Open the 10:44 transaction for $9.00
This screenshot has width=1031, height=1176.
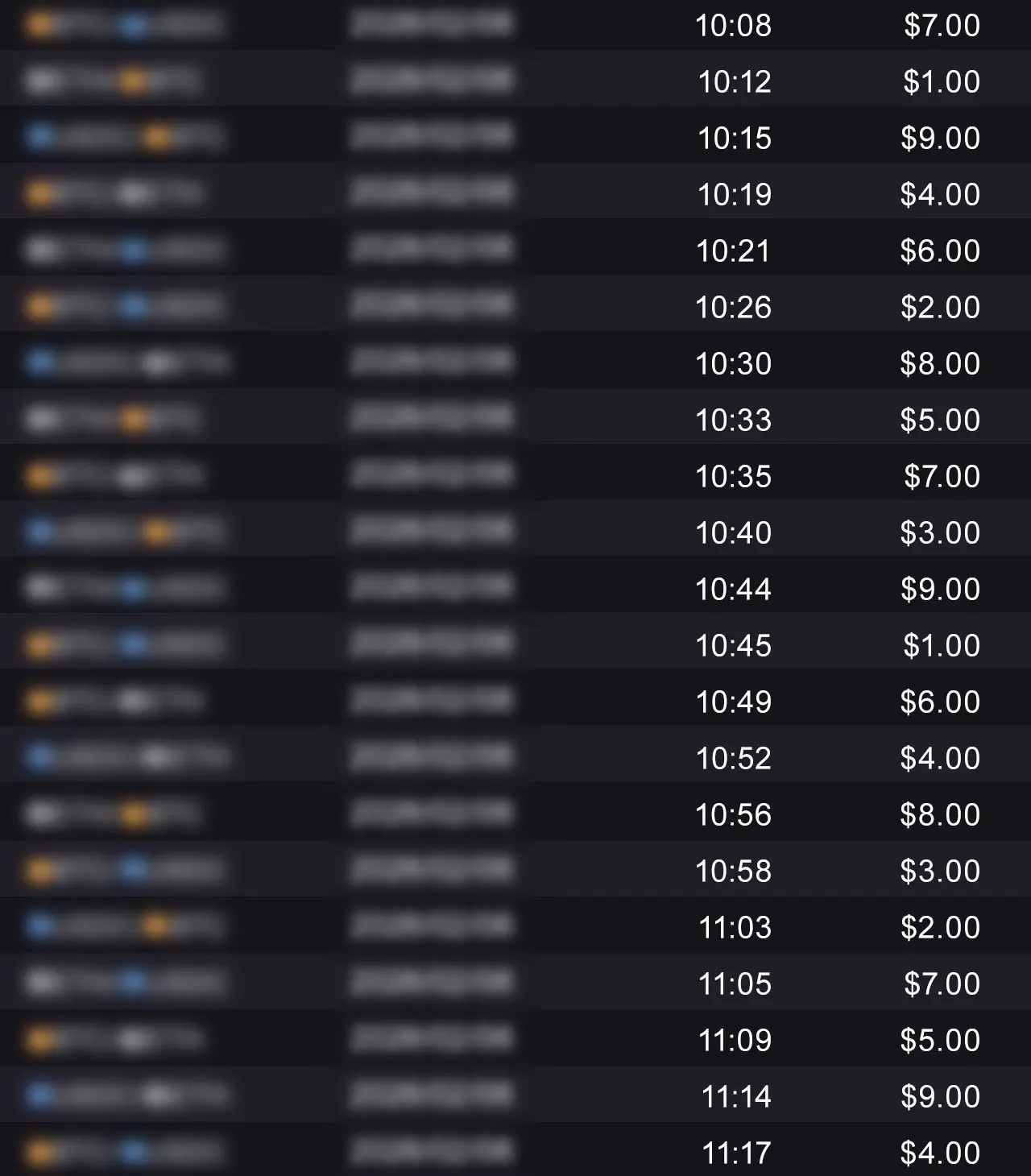(515, 589)
